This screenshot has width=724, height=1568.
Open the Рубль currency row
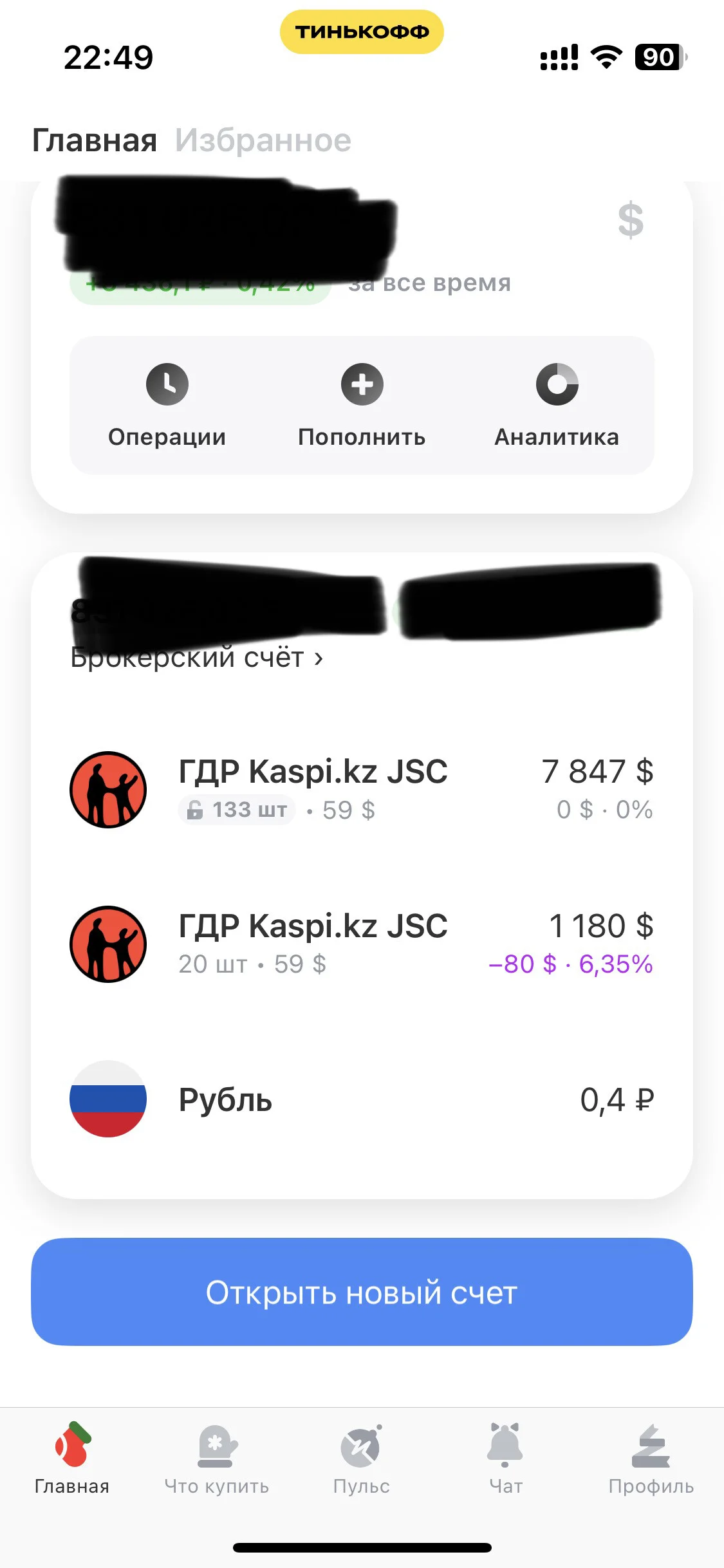(362, 1099)
